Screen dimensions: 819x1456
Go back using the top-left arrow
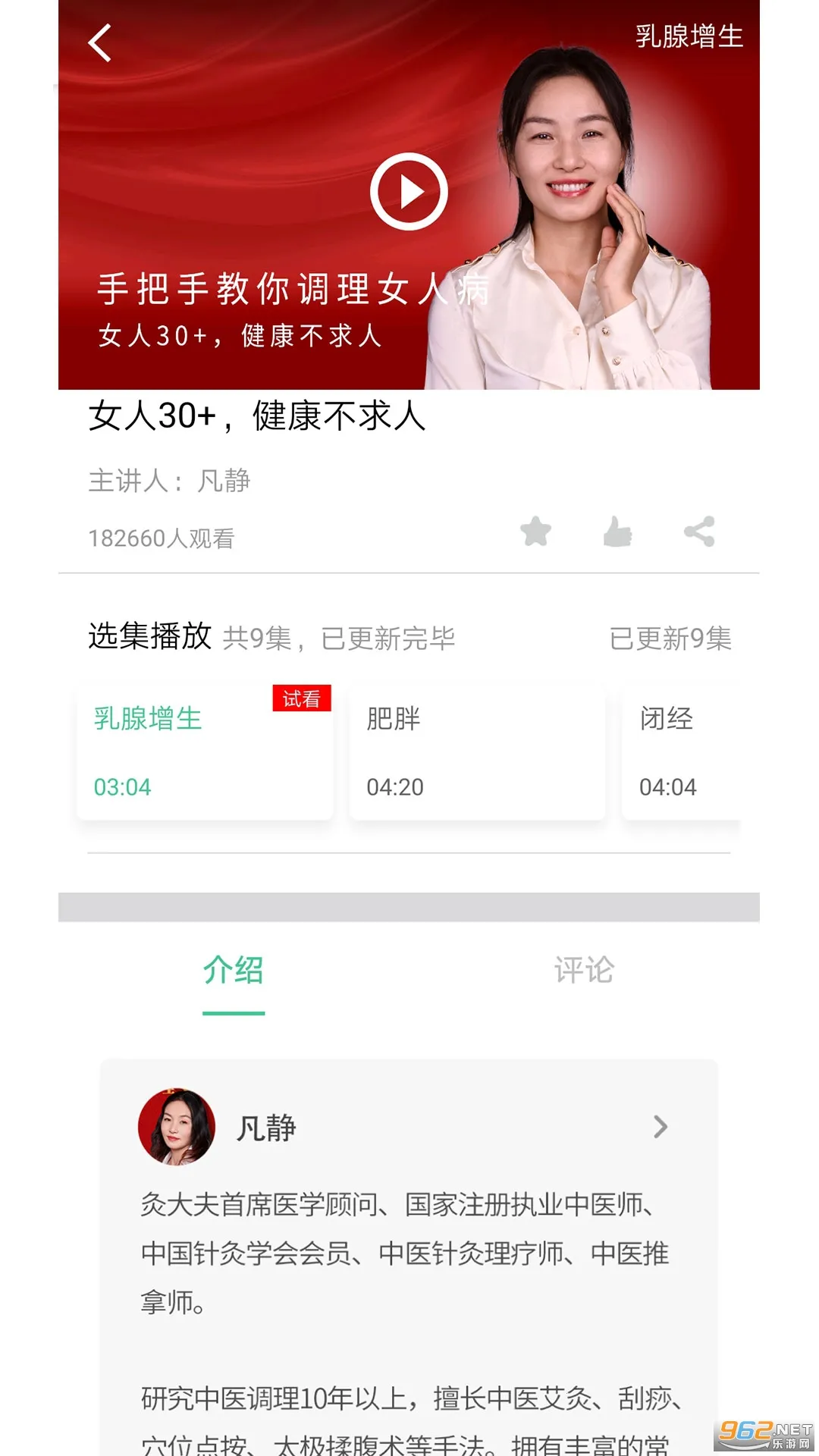click(x=100, y=42)
